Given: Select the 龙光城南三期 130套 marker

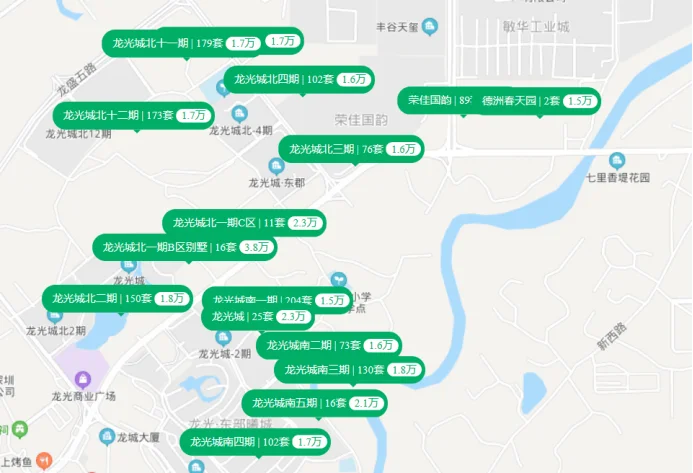Looking at the screenshot, I should 347,370.
